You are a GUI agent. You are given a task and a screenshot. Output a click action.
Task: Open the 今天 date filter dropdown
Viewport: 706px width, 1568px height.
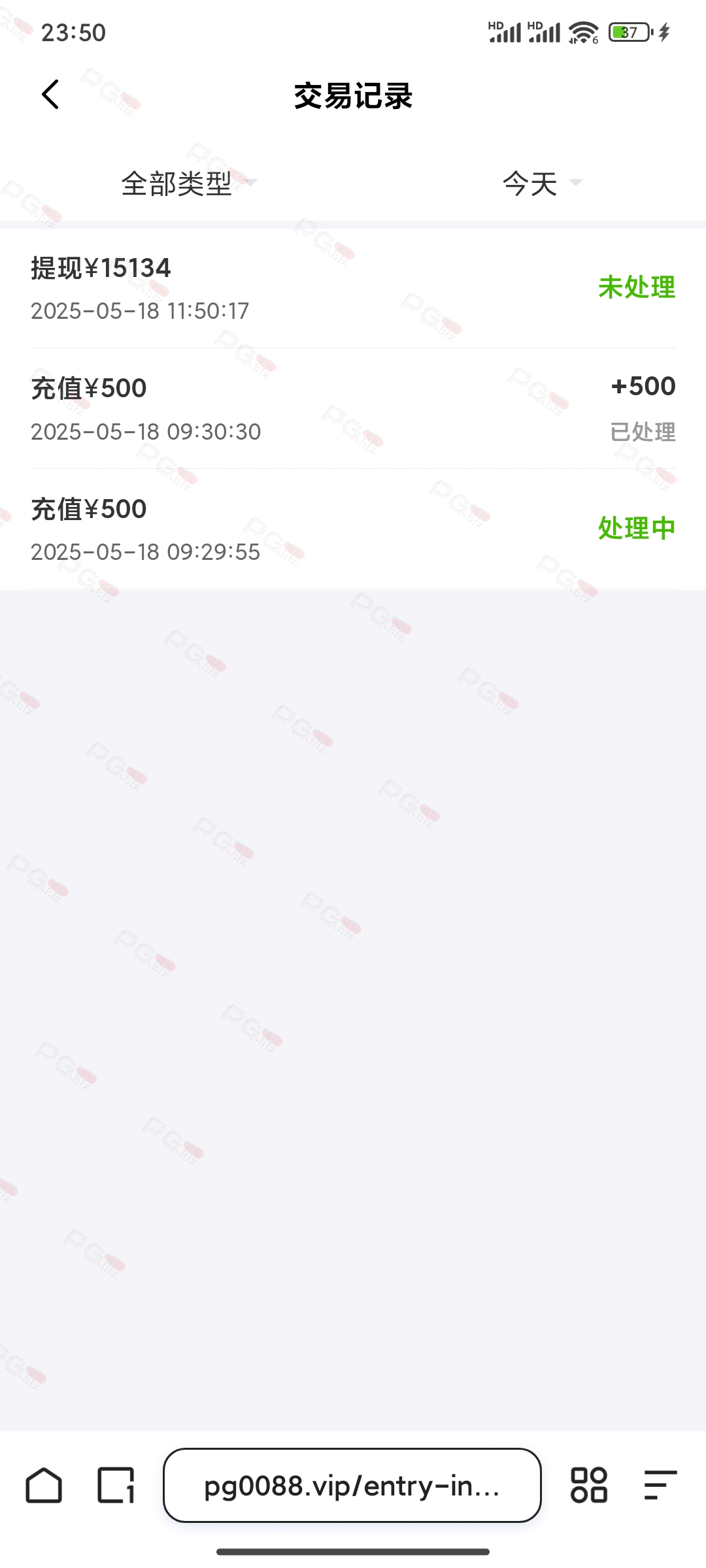pyautogui.click(x=542, y=183)
